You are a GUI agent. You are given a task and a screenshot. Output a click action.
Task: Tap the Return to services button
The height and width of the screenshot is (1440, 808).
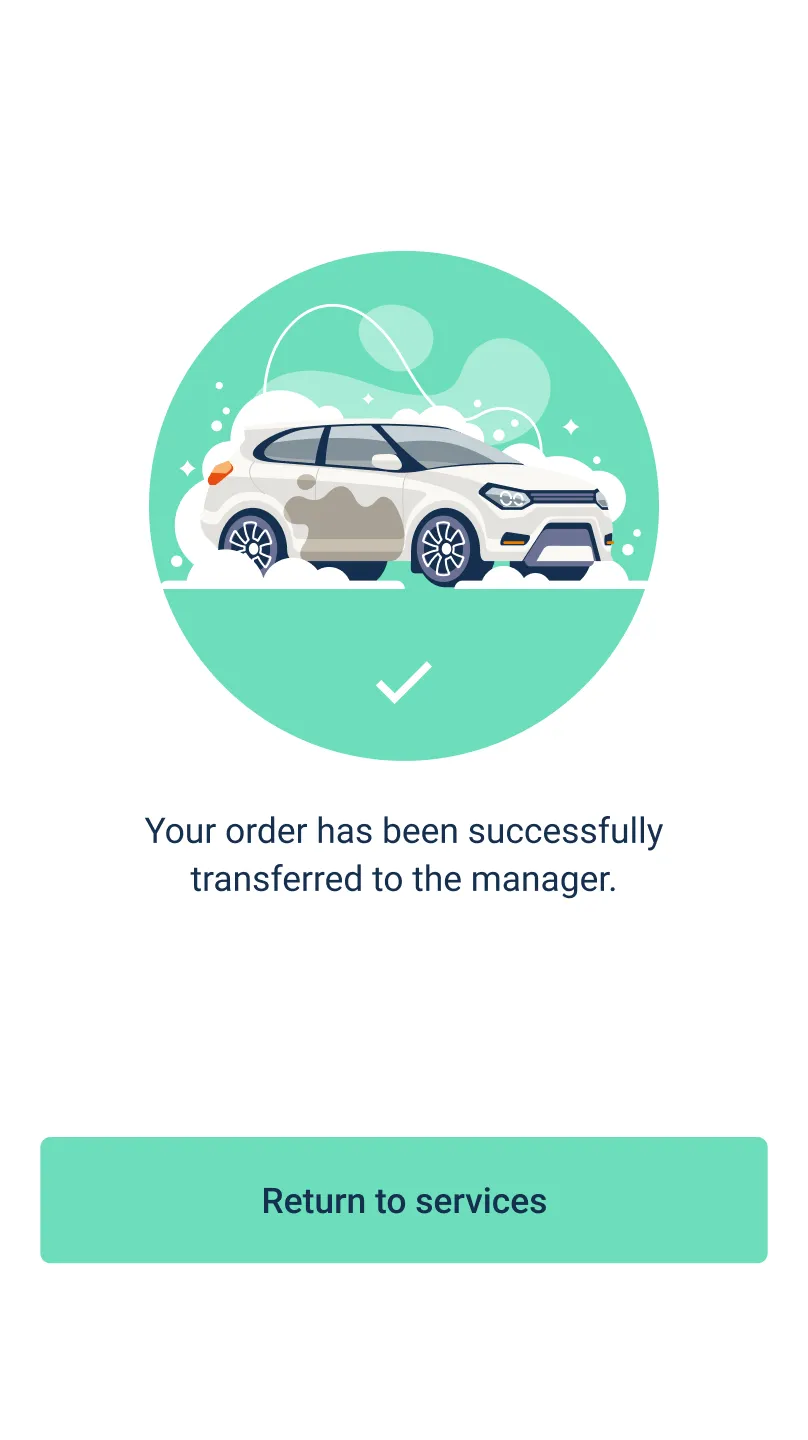(x=404, y=1199)
